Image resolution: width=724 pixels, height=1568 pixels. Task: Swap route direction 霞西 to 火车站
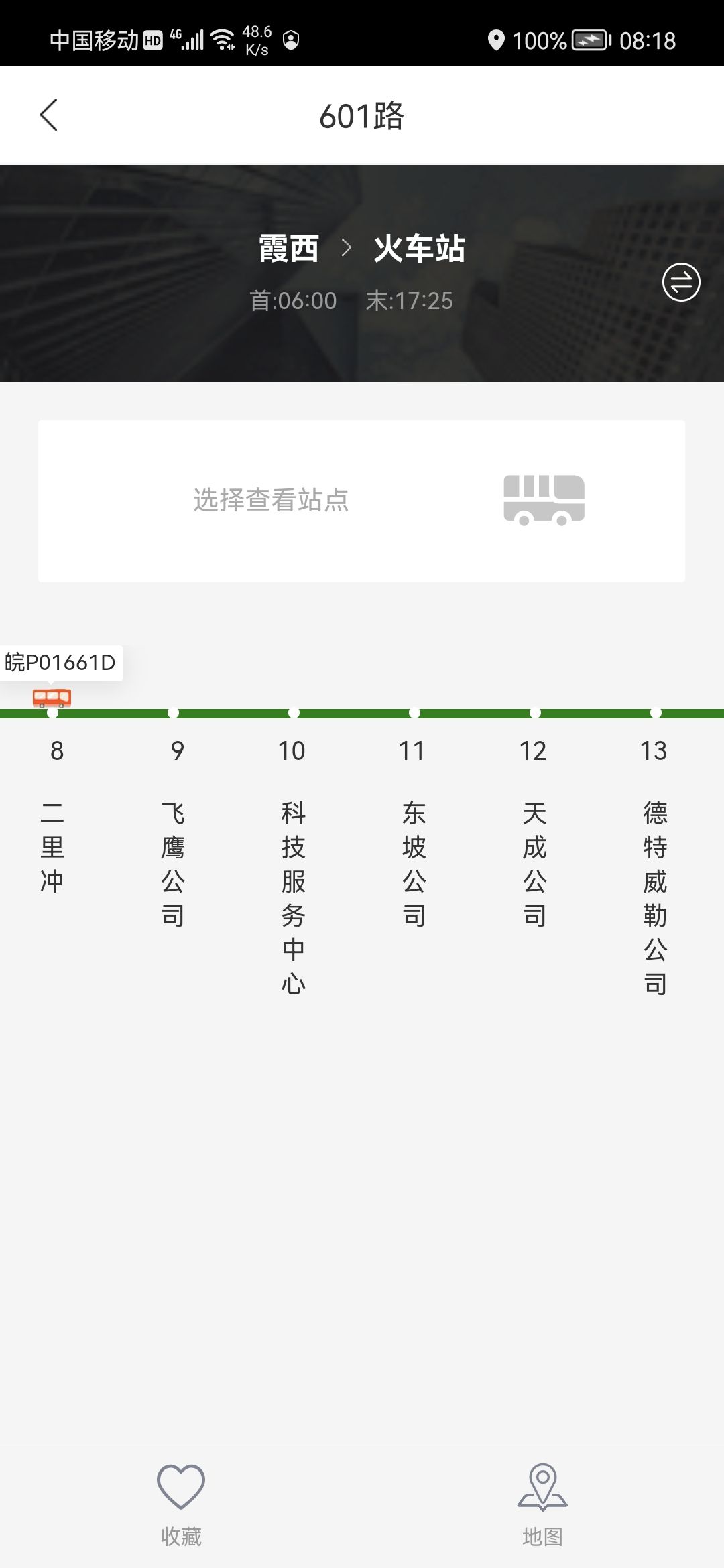tap(681, 282)
